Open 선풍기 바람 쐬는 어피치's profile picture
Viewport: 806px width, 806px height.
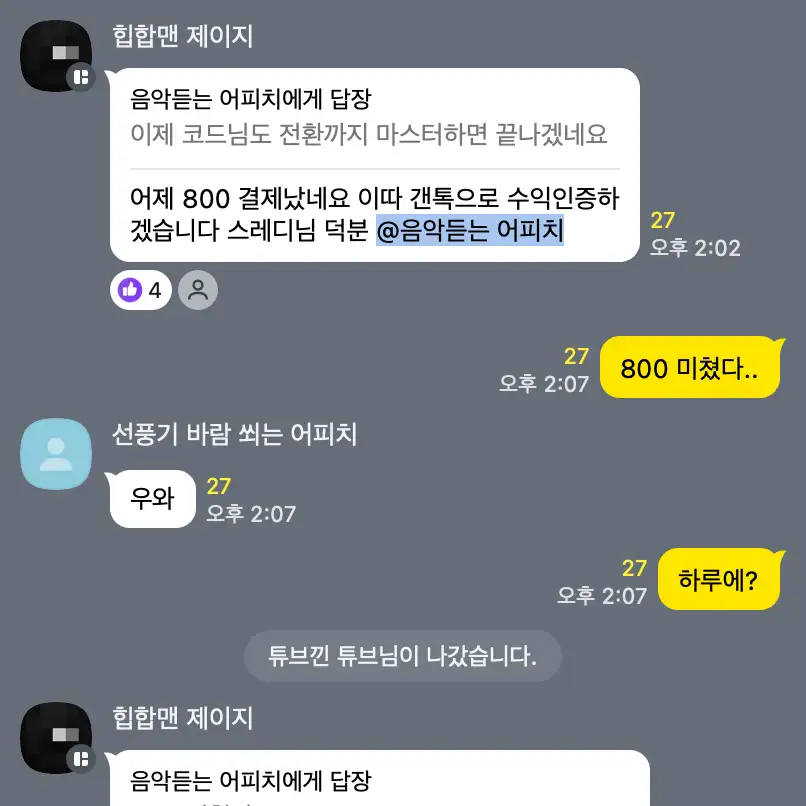[x=56, y=454]
